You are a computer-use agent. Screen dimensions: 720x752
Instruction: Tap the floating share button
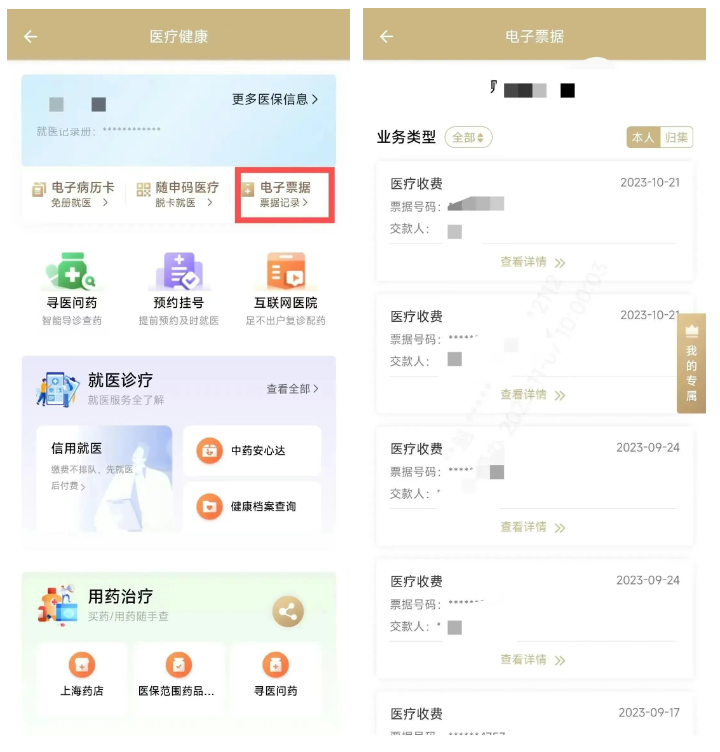[289, 613]
